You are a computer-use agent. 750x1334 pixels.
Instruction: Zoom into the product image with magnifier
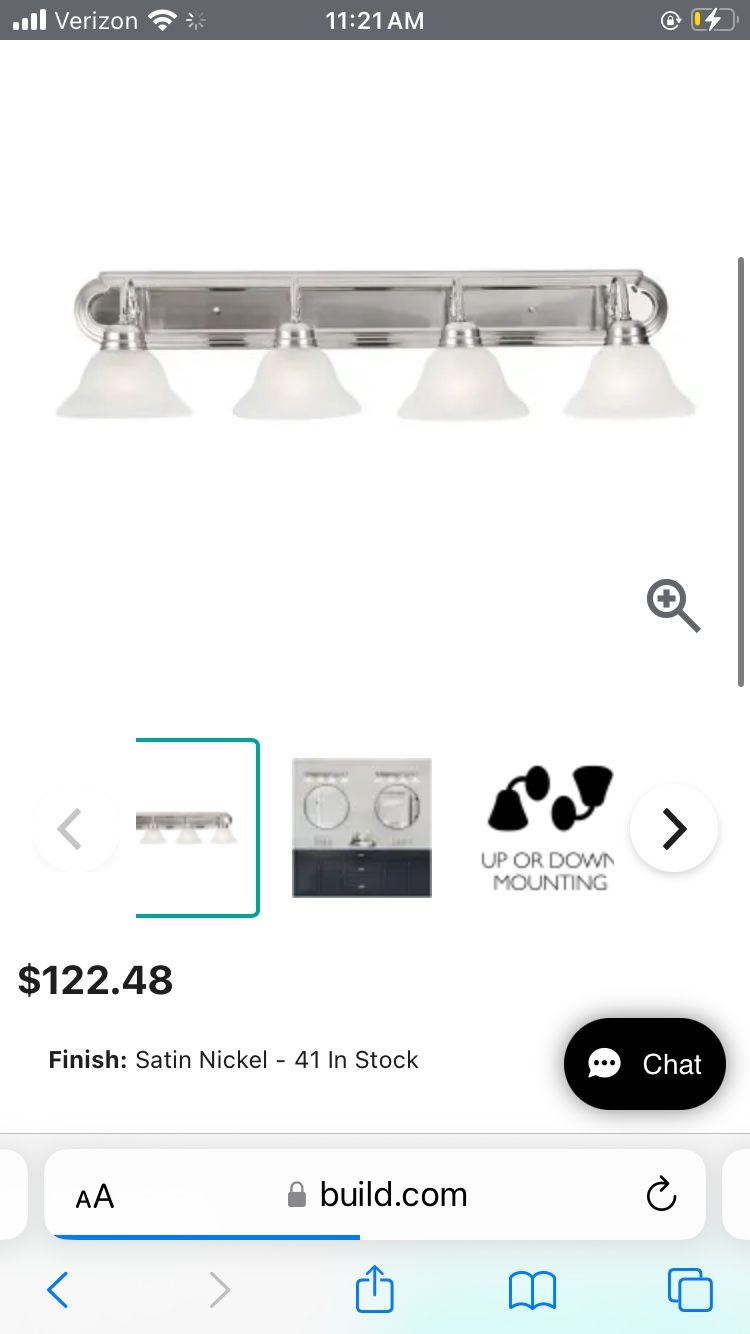tap(672, 605)
